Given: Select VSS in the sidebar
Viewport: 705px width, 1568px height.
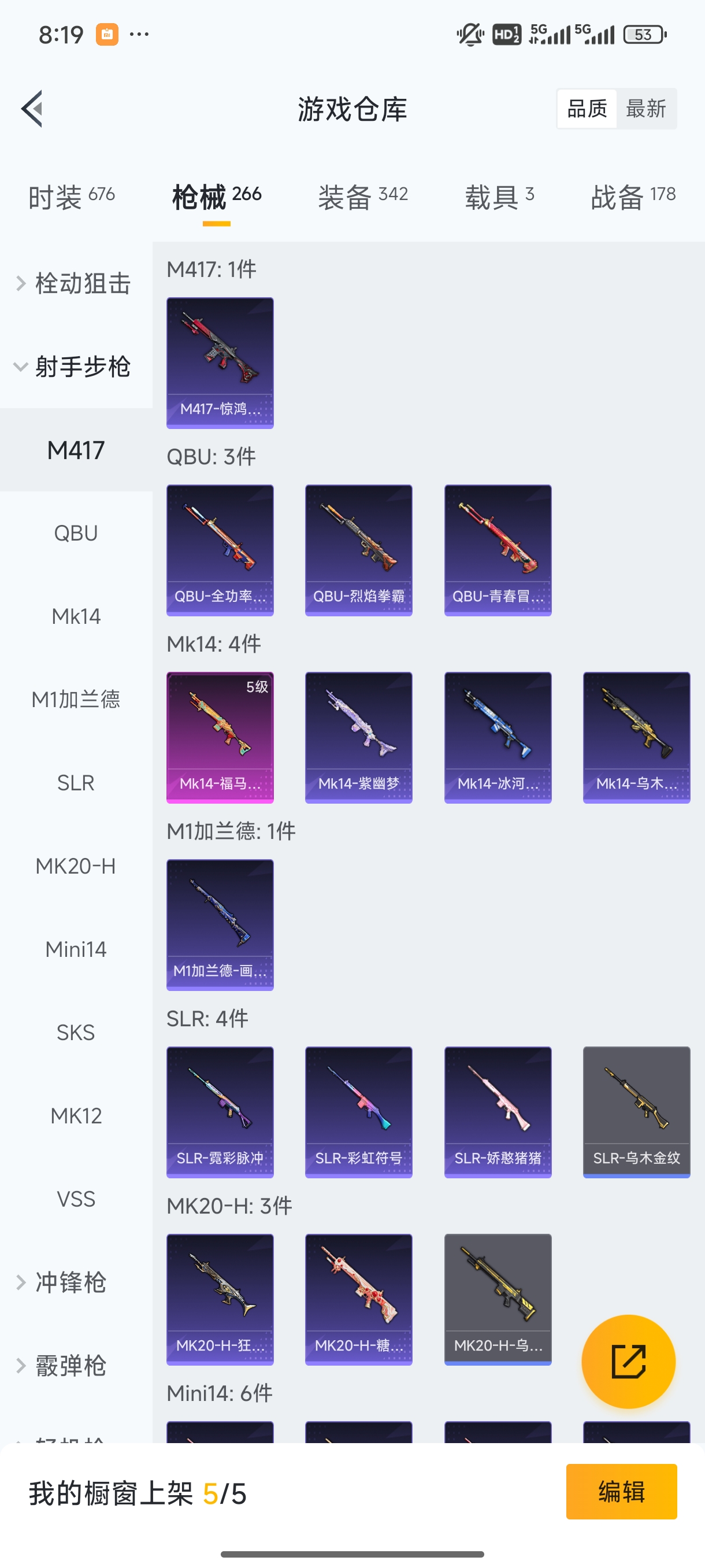Looking at the screenshot, I should click(76, 1199).
